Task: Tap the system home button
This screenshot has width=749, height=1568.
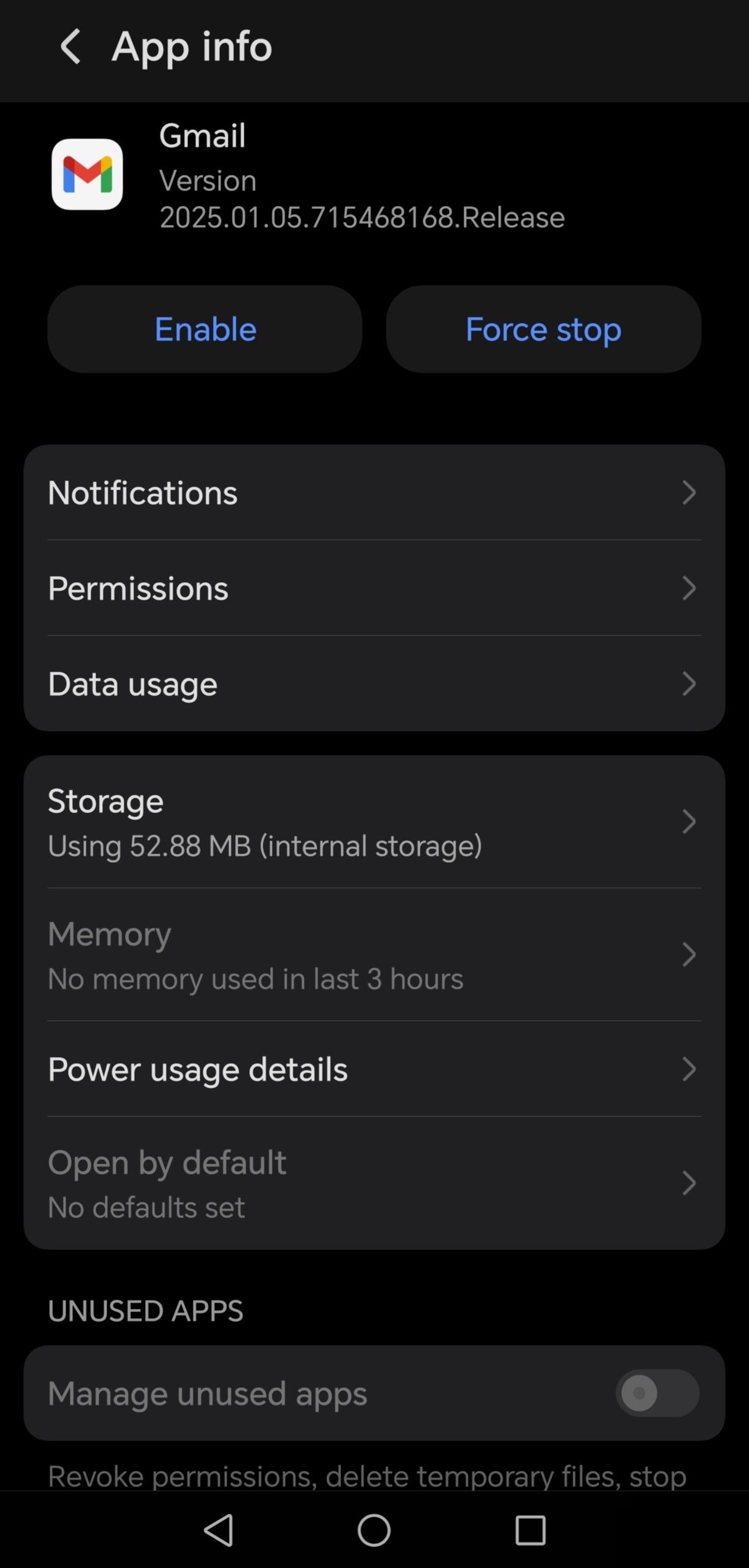Action: pos(374,1530)
